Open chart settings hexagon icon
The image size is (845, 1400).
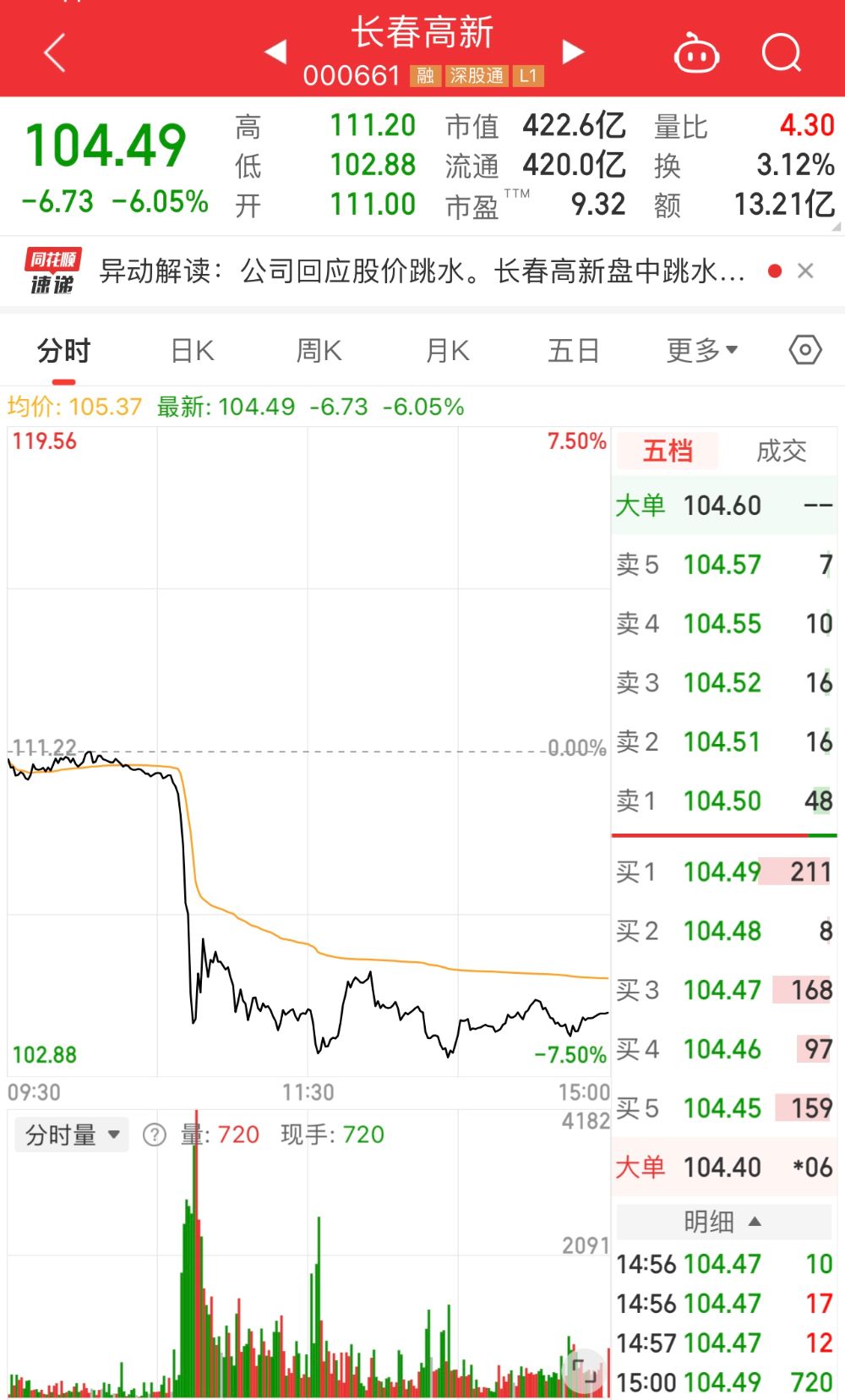805,350
